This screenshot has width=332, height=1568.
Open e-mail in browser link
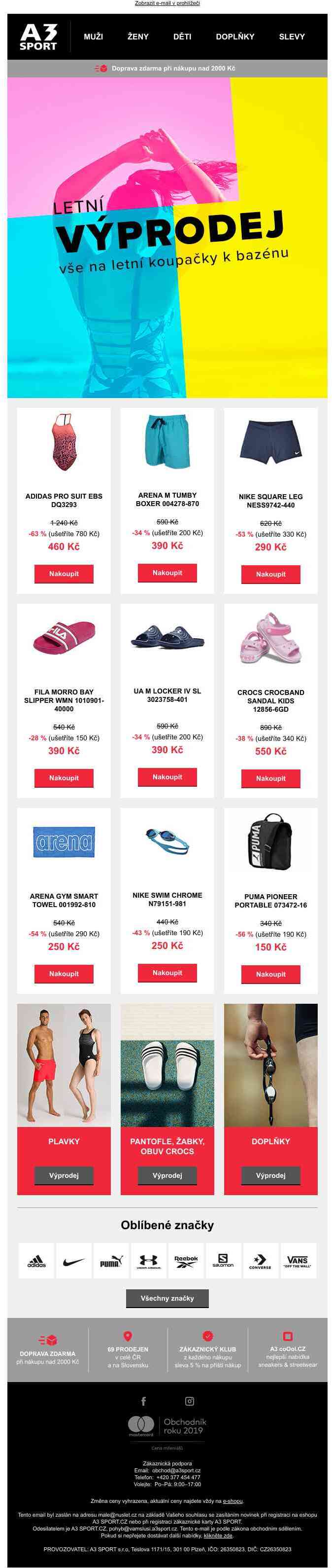167,3
